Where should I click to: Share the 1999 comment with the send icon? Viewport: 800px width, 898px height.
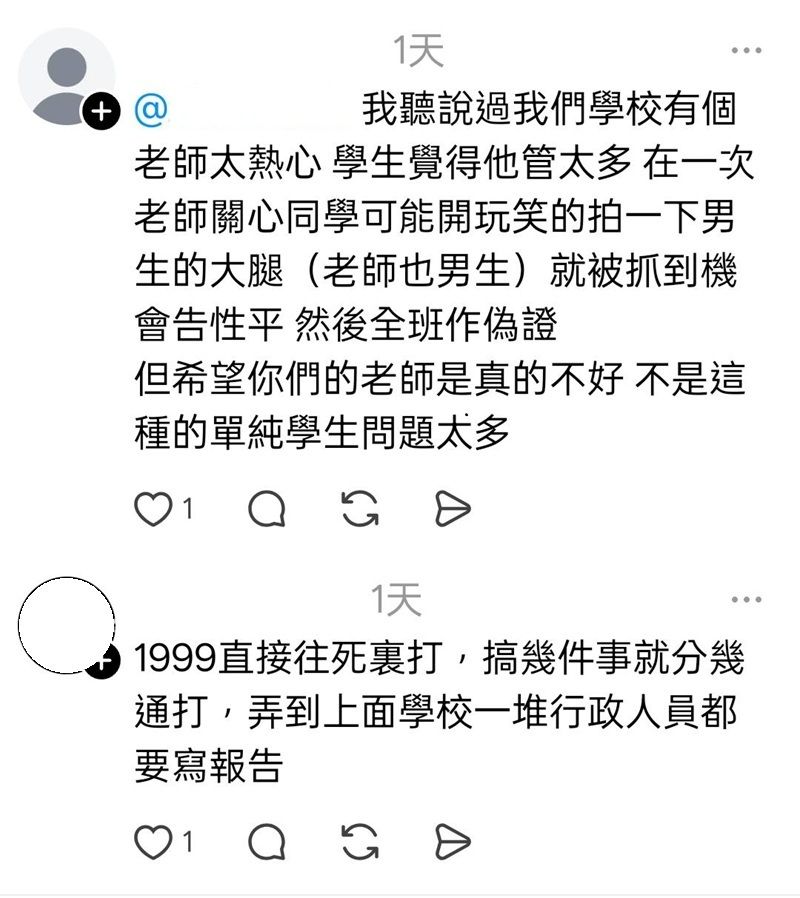coord(452,840)
